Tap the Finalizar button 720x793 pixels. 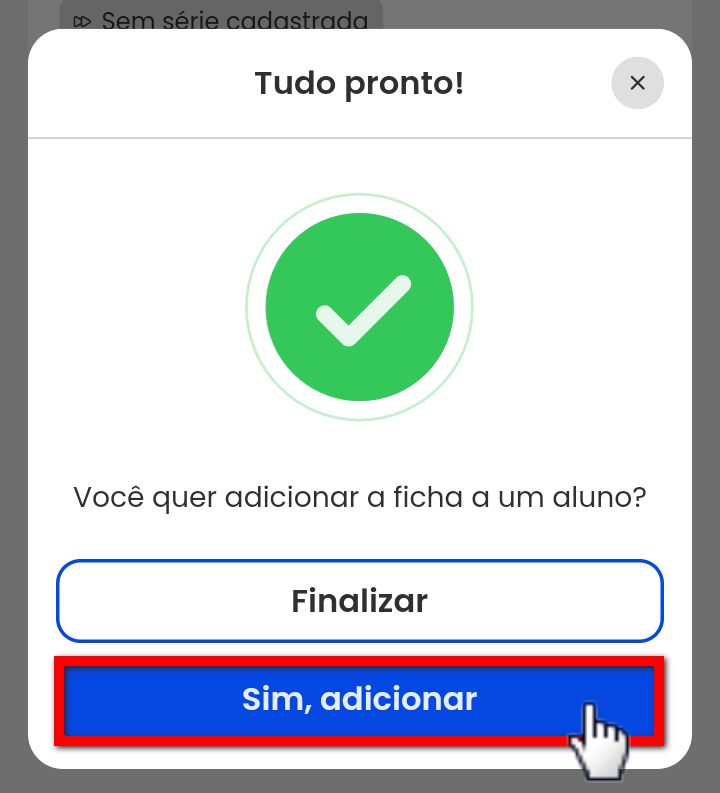pos(359,601)
